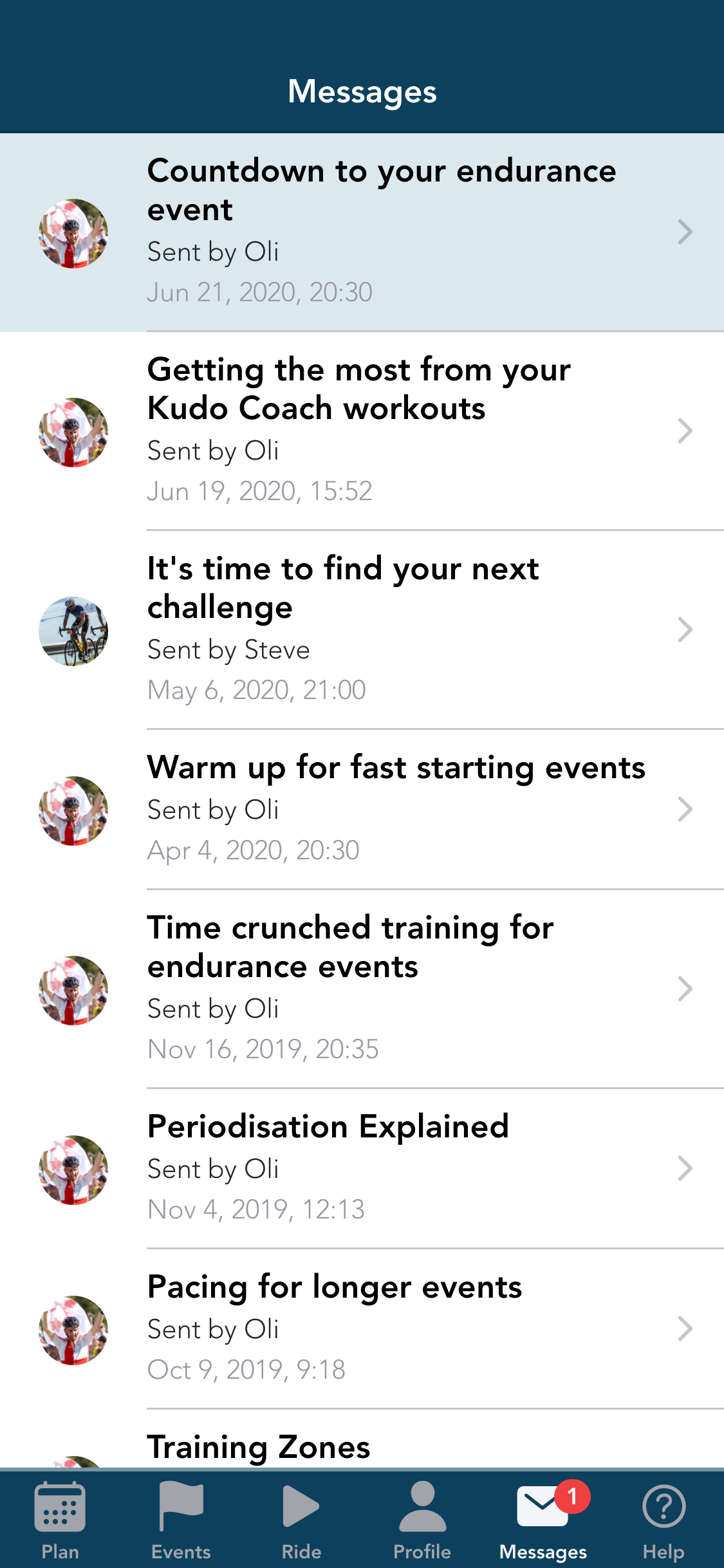Open the Periodisation Explained chevron
Viewport: 724px width, 1568px height.
pyautogui.click(x=686, y=1168)
